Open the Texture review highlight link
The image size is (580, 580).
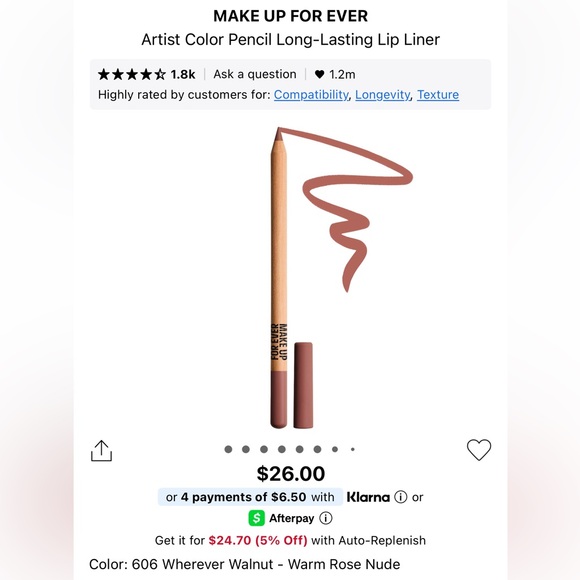click(x=438, y=95)
